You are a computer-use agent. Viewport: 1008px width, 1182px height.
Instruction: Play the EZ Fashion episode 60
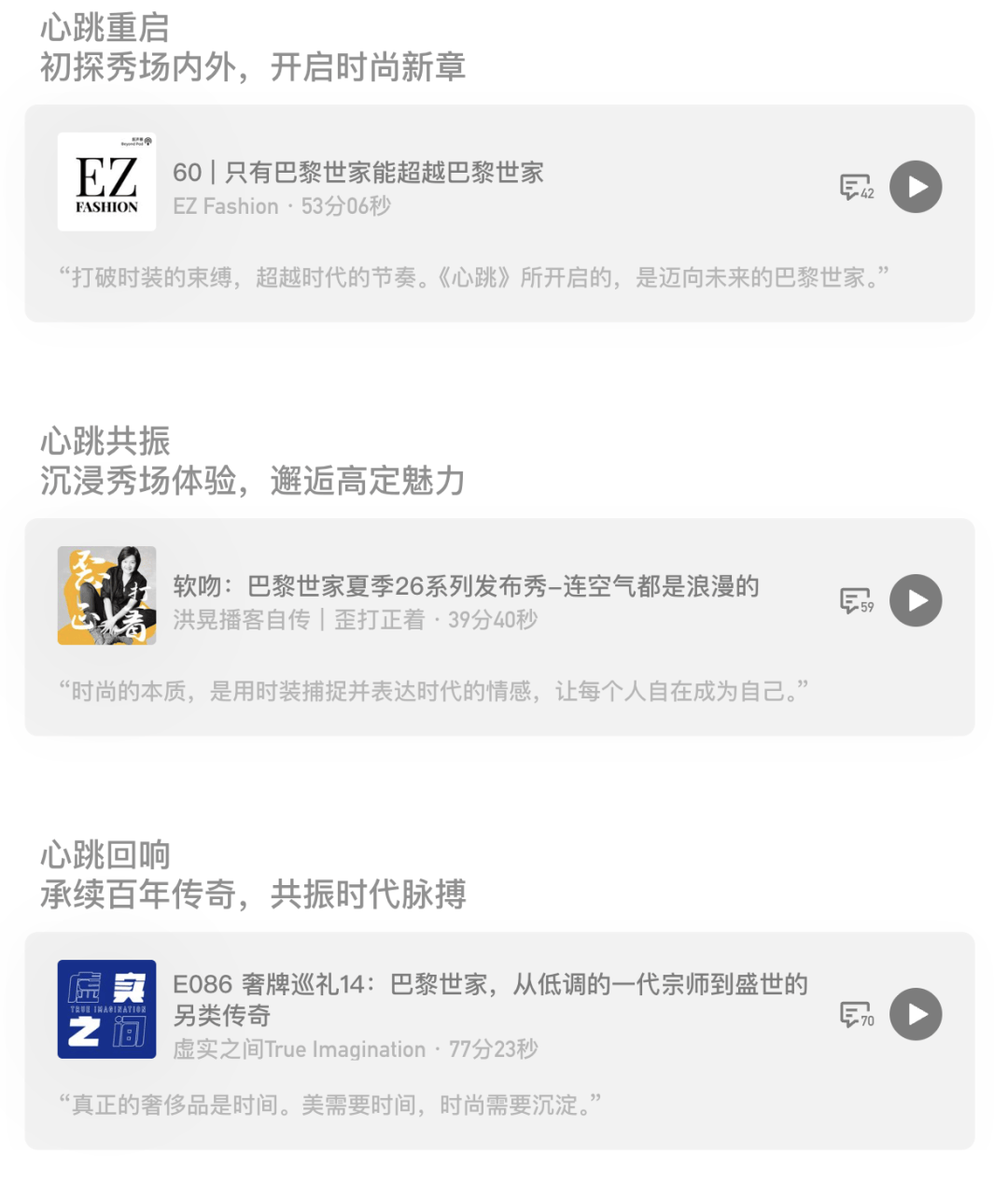915,187
